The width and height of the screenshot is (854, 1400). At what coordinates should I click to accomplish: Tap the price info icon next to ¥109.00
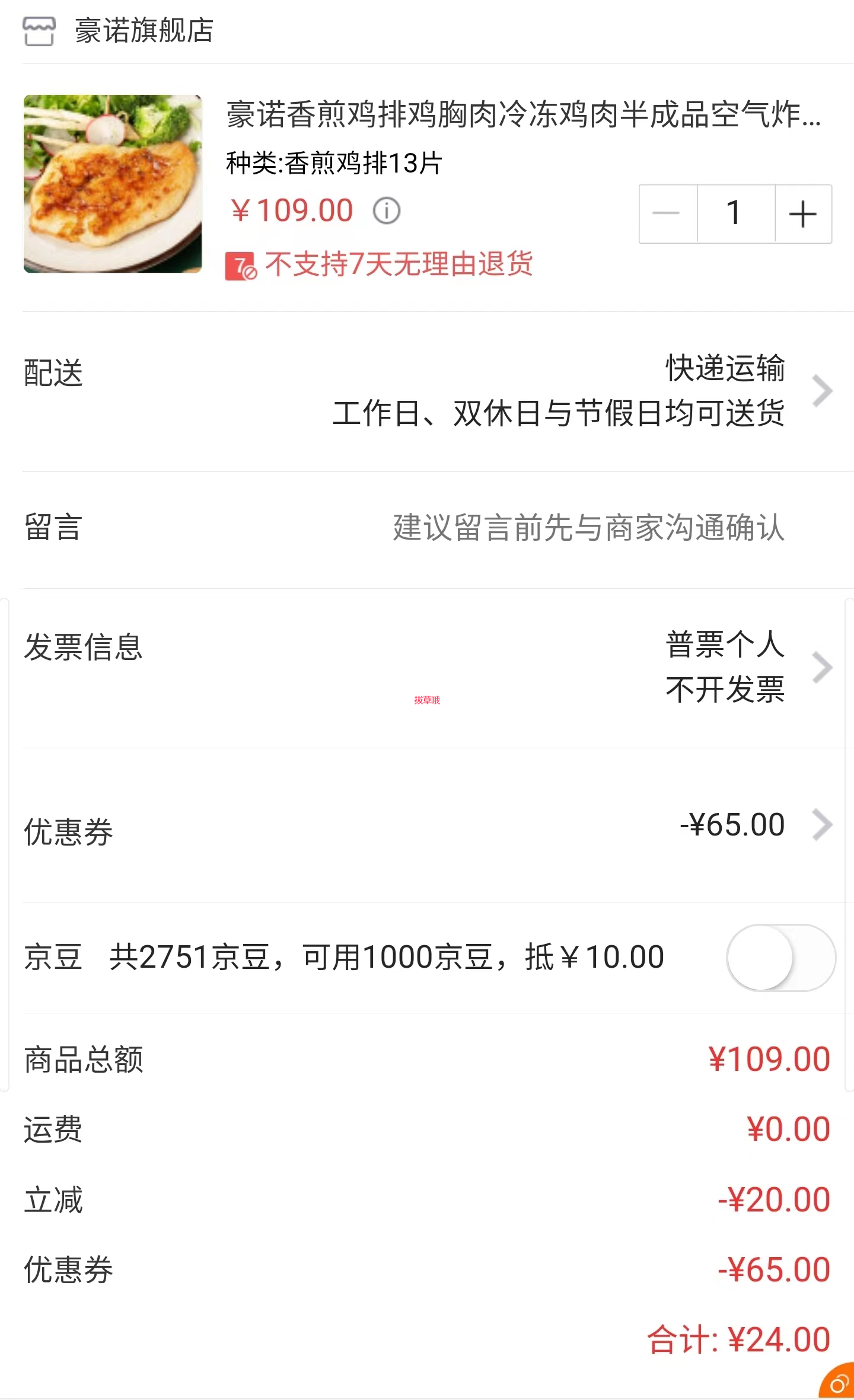387,211
